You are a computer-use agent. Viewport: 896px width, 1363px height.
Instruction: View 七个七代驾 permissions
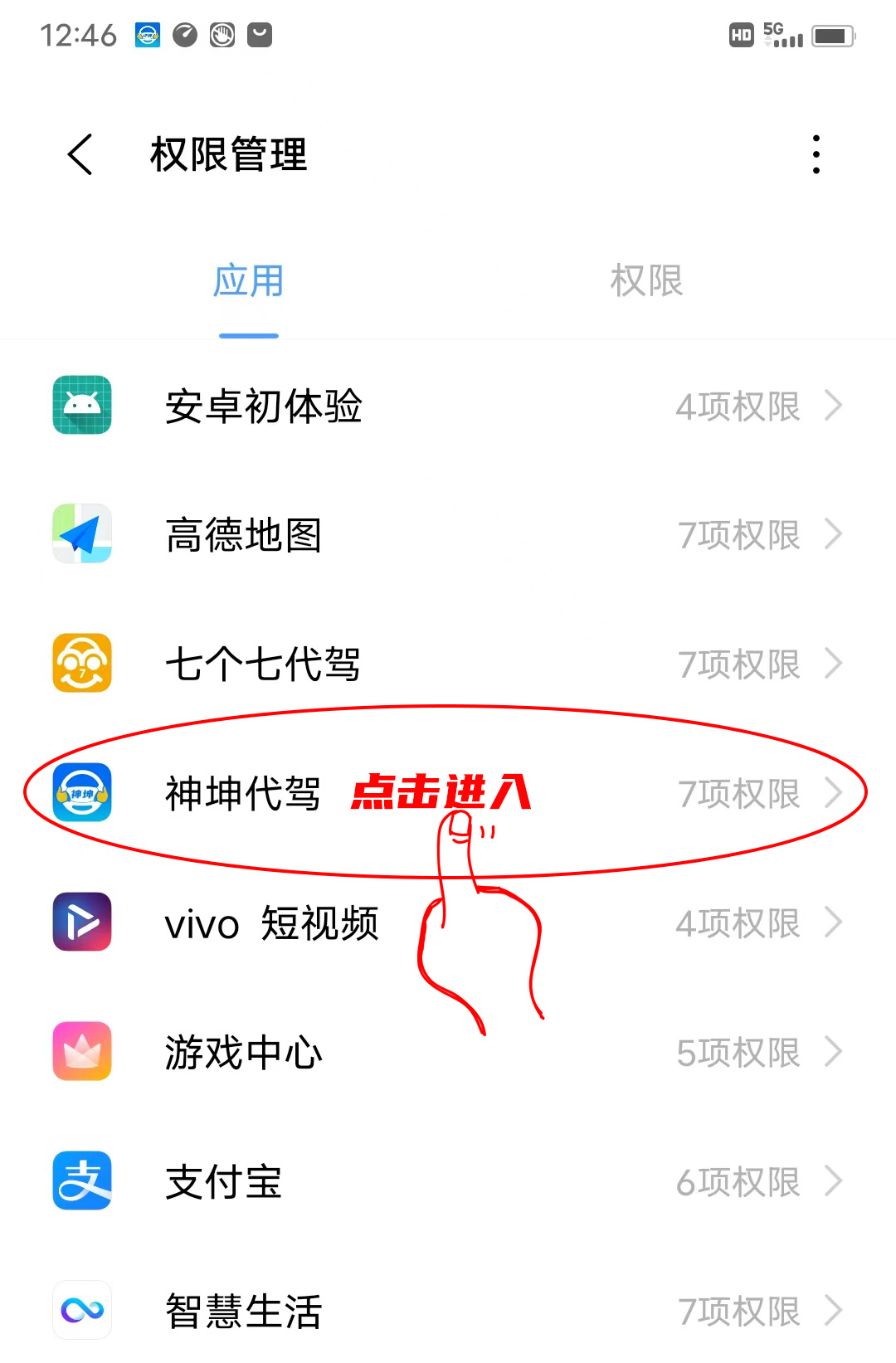pos(448,664)
